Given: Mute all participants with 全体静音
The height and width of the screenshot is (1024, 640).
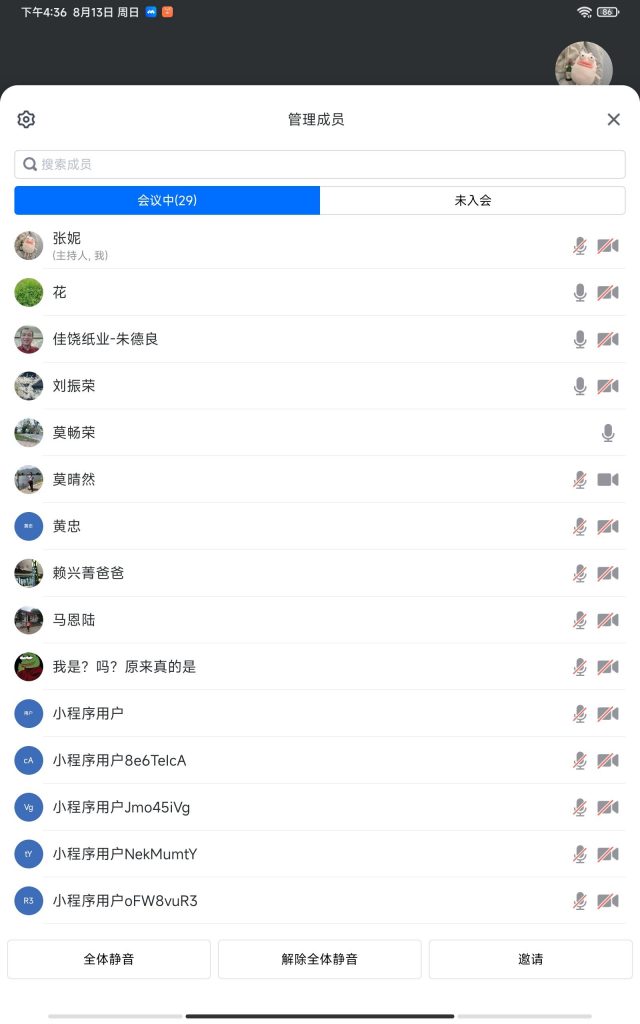Looking at the screenshot, I should click(x=109, y=959).
